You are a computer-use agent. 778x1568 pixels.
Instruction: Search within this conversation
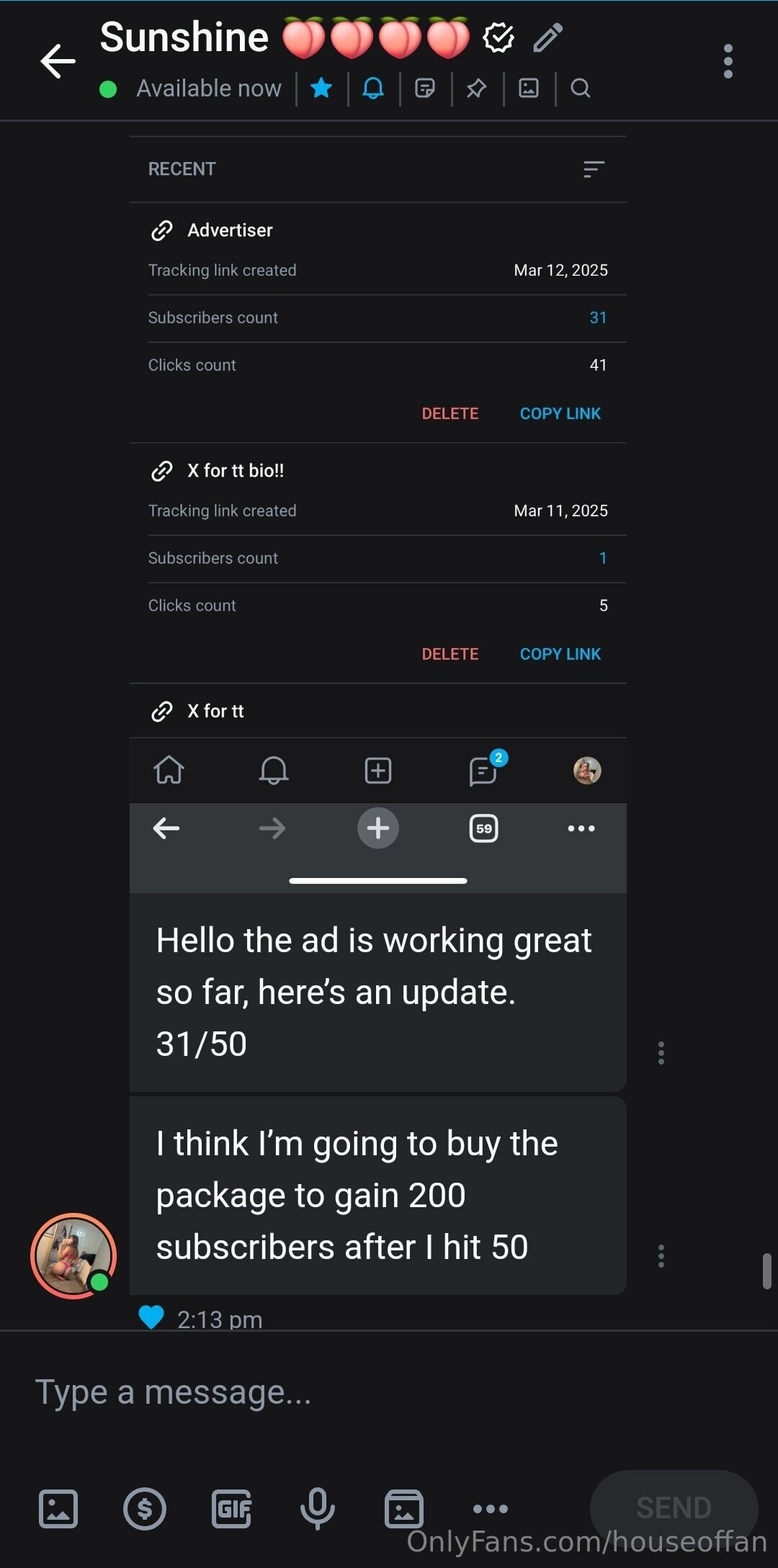(581, 88)
